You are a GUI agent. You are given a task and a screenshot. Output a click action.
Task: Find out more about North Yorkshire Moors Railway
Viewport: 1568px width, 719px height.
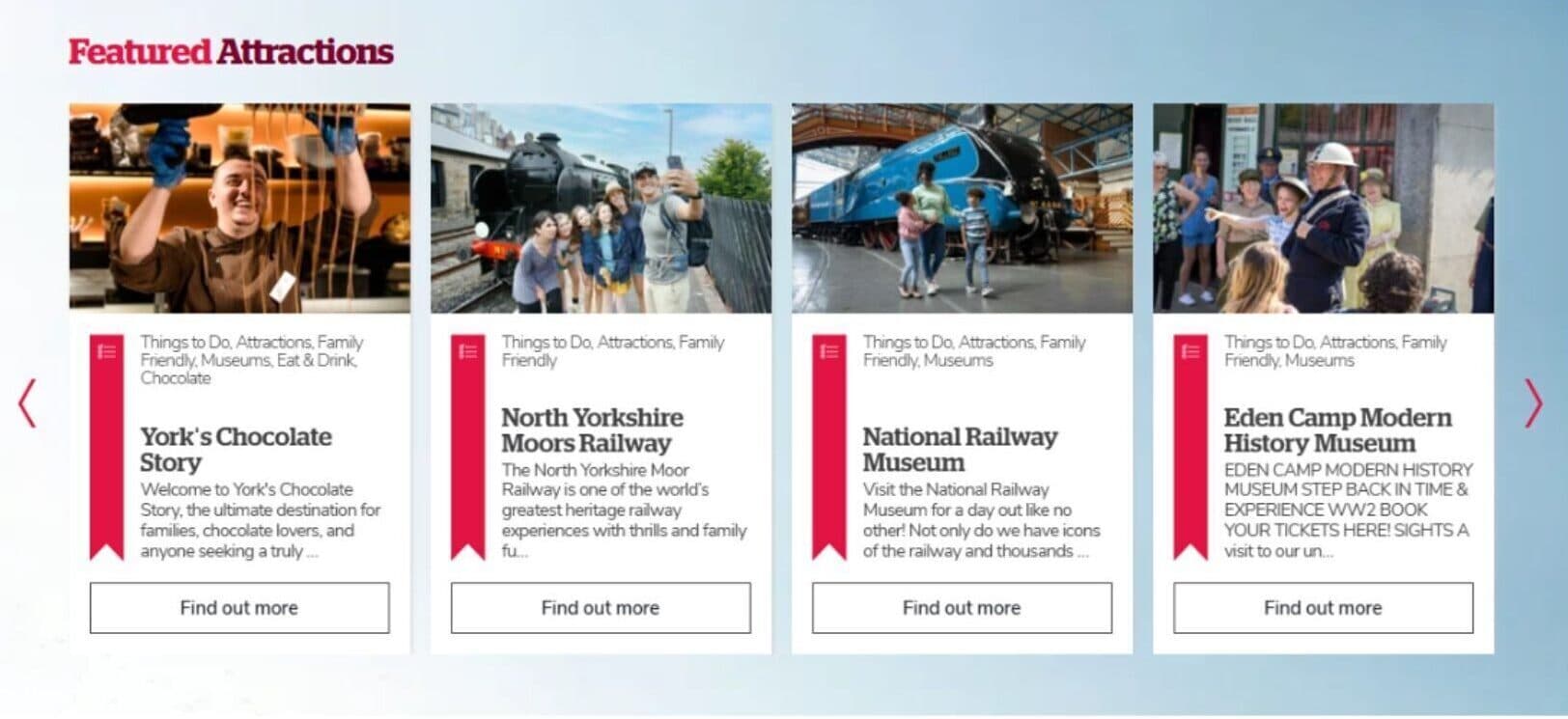pyautogui.click(x=601, y=608)
